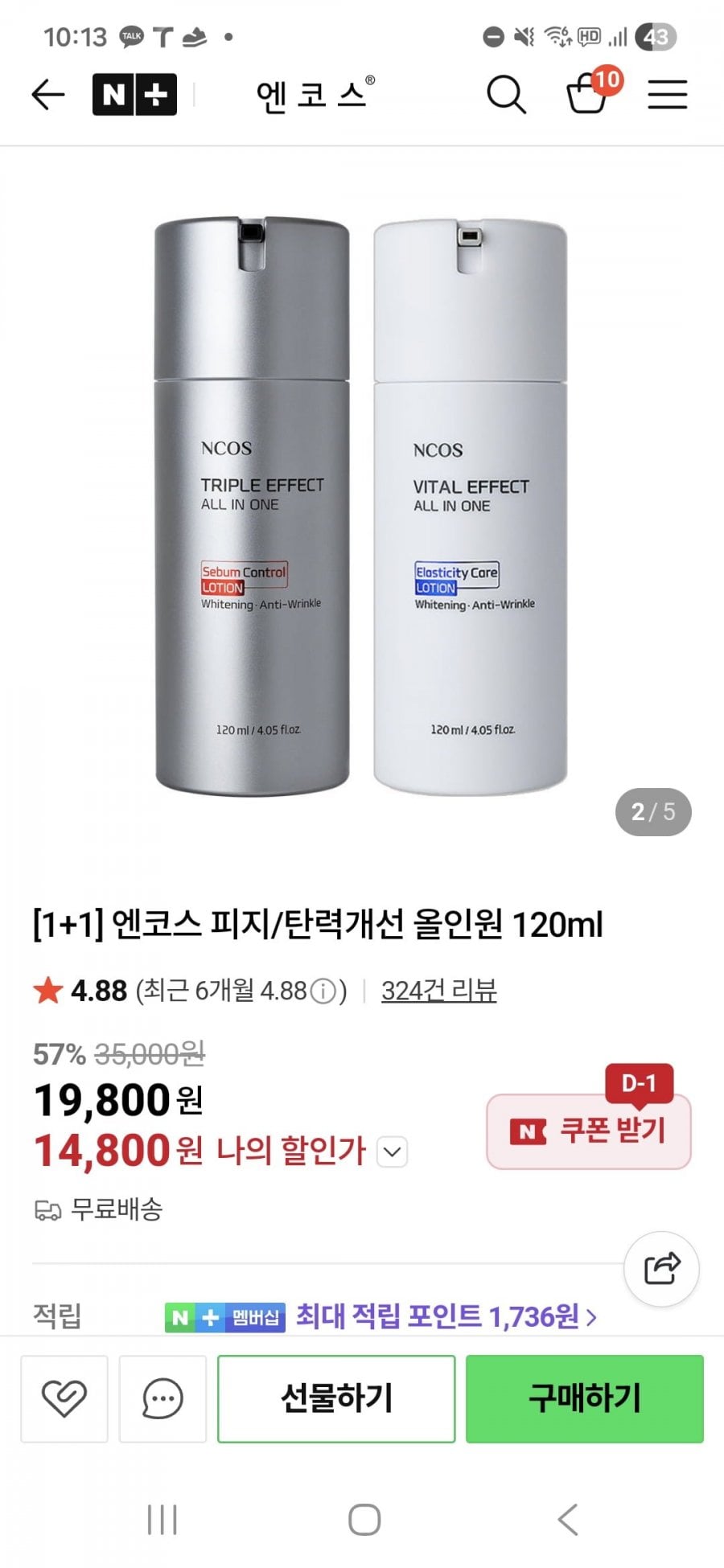Open the 엔코스 brand store home
This screenshot has width=724, height=1568.
pos(314,95)
